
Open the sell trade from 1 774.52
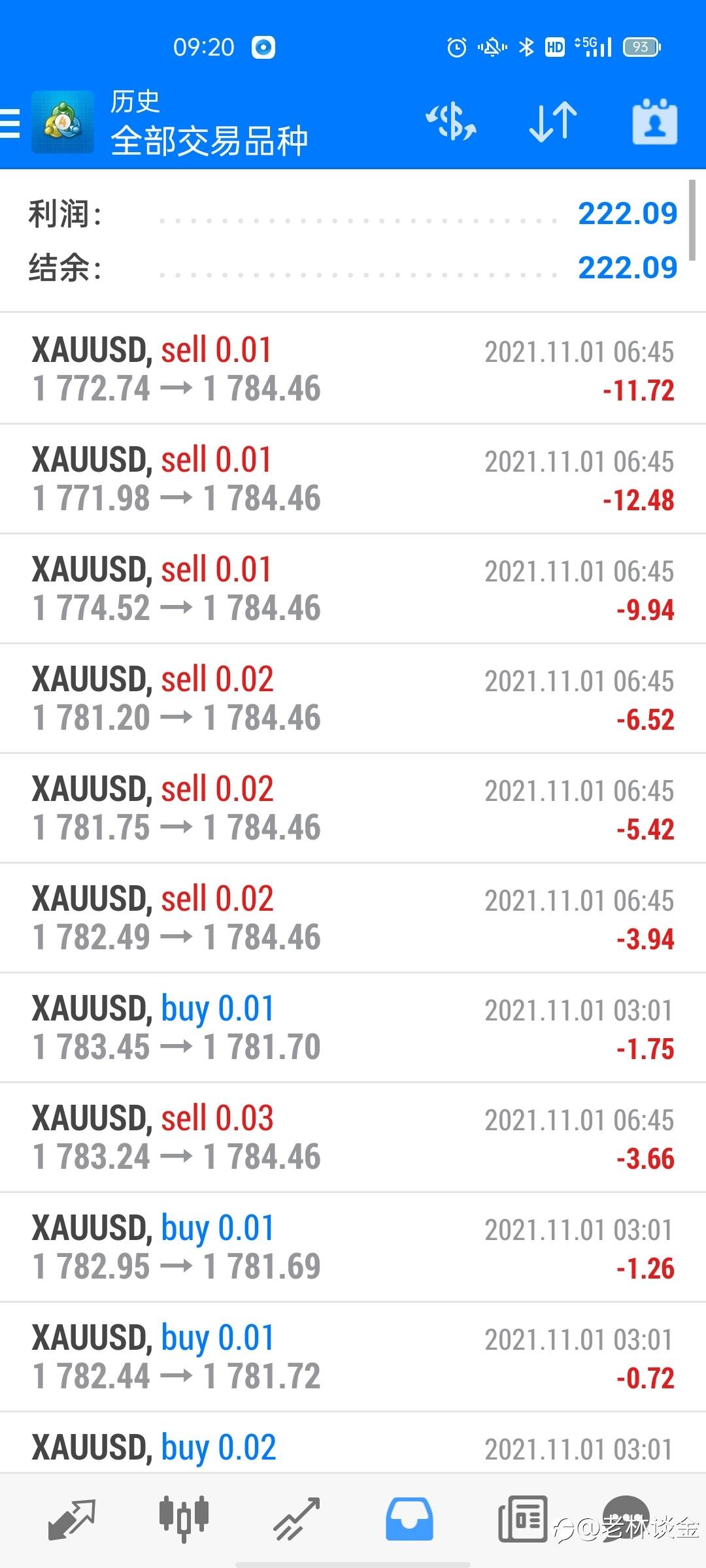click(x=353, y=589)
